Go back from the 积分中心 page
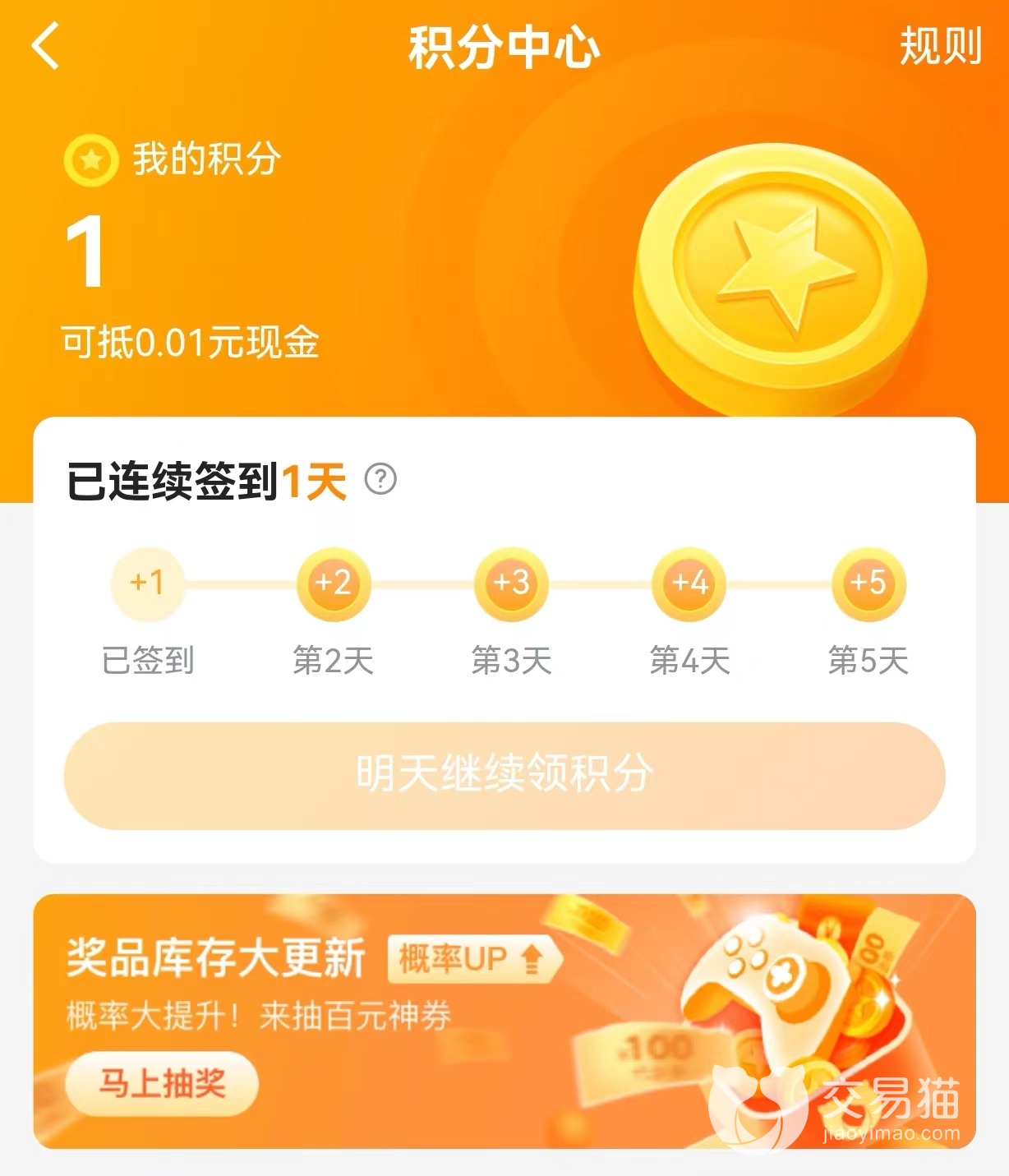Viewport: 1009px width, 1176px height. [46, 46]
